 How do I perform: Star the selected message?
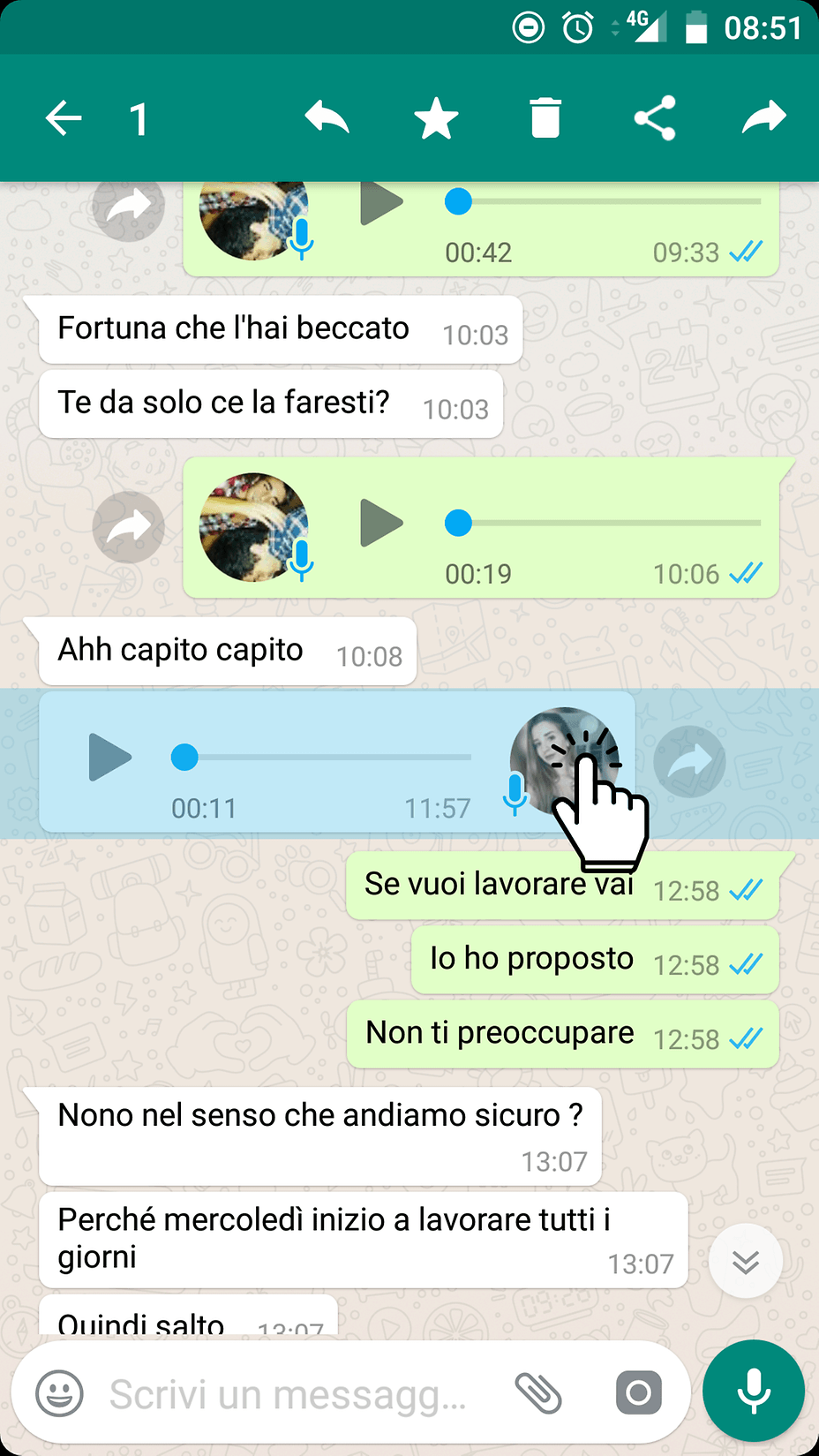point(436,118)
